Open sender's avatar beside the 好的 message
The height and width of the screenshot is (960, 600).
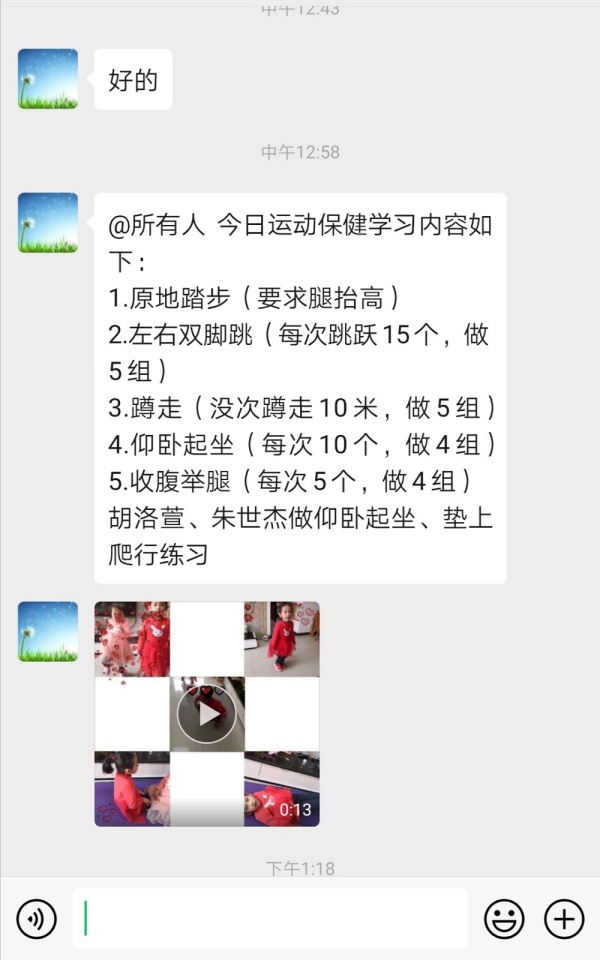point(48,79)
